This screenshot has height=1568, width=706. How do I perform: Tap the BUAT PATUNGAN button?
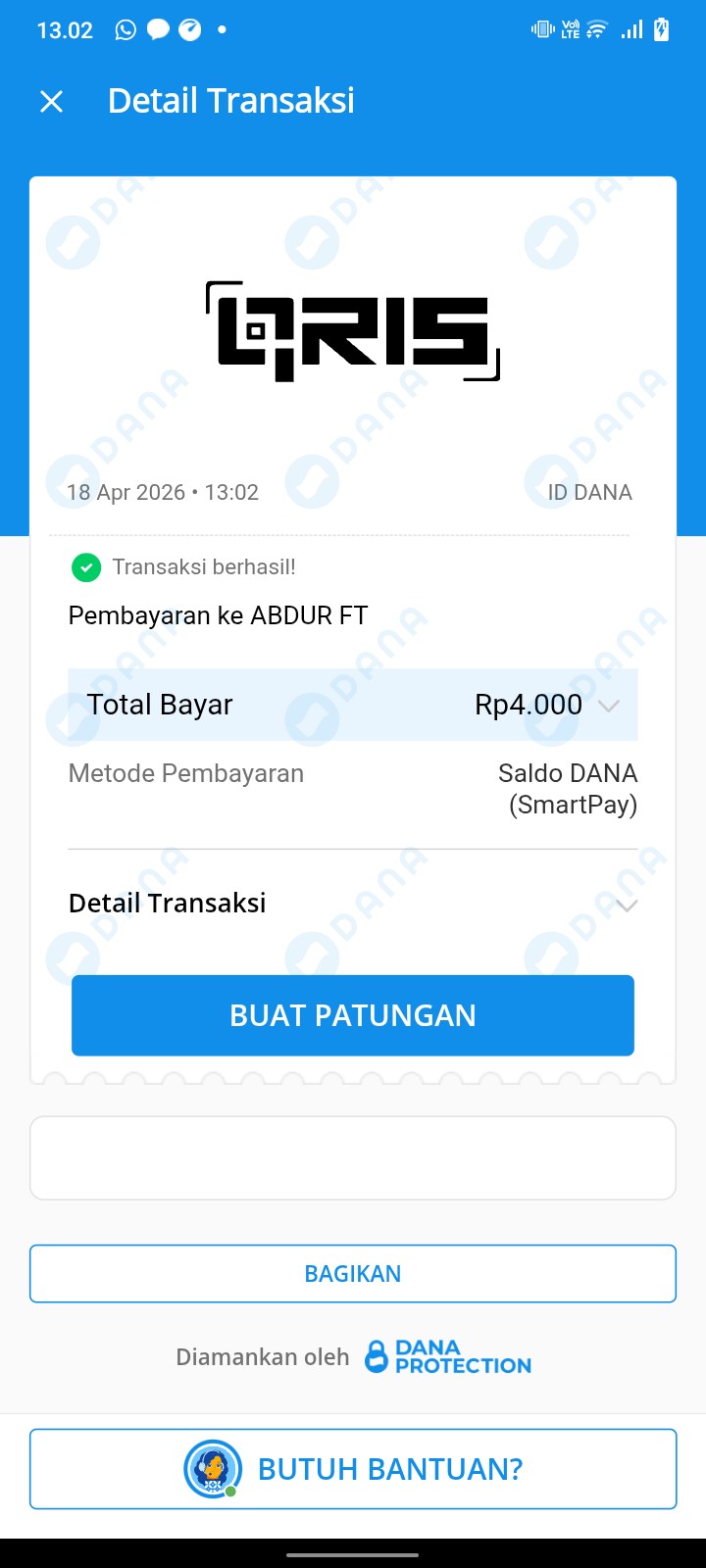coord(353,1015)
